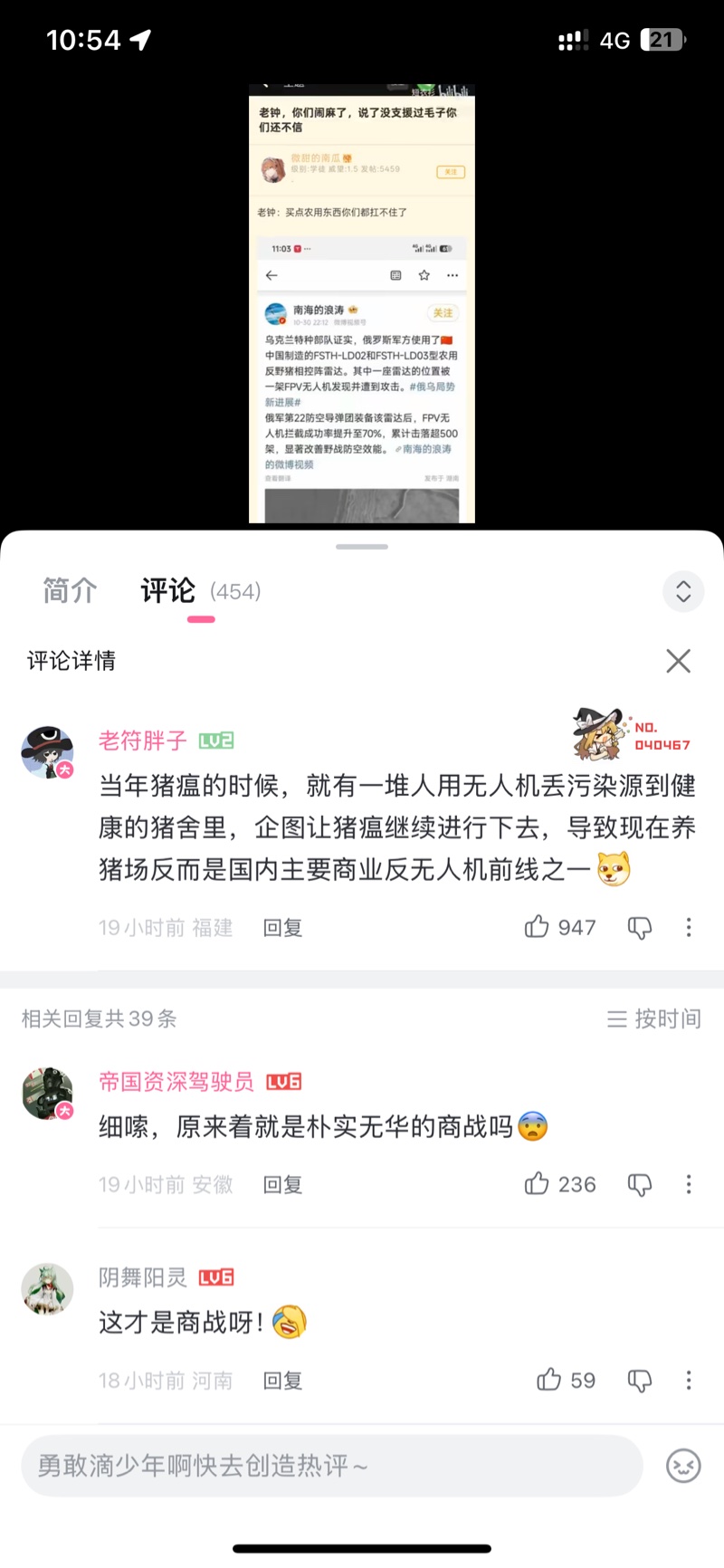Reply to 帝国资深驾驶员's comment
The image size is (724, 1568).
pyautogui.click(x=282, y=1184)
